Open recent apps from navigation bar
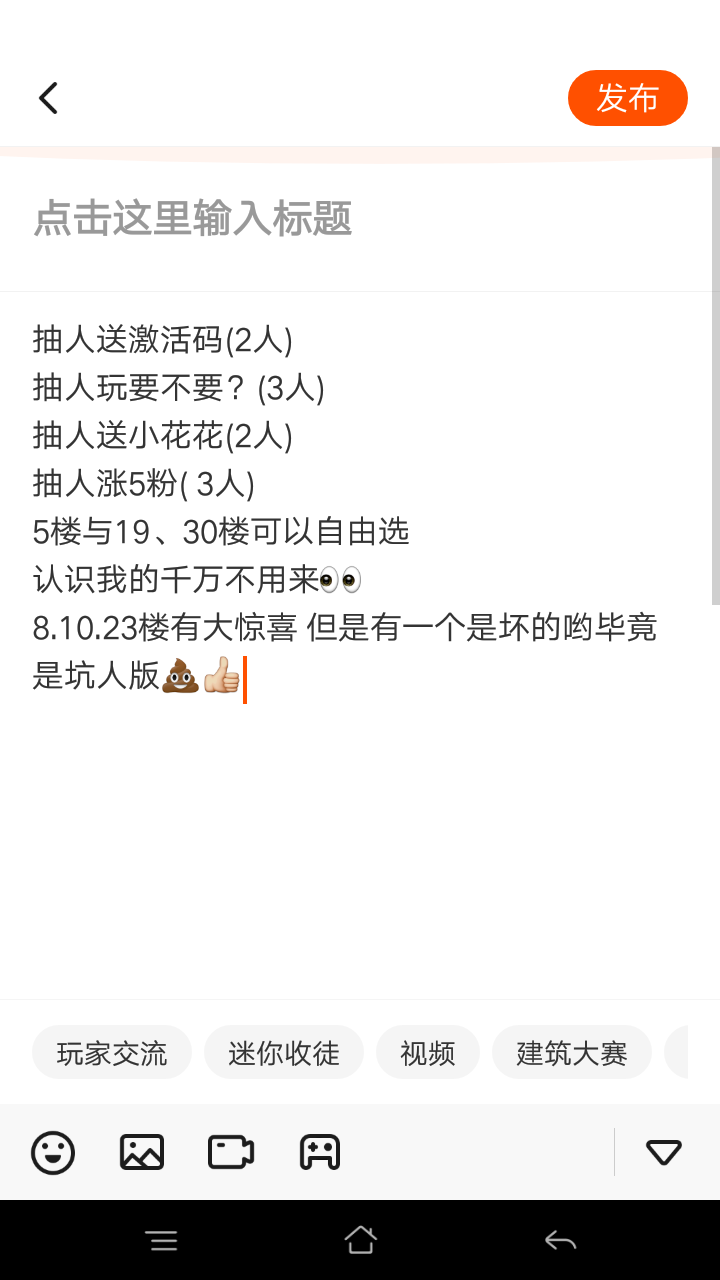 tap(161, 1241)
